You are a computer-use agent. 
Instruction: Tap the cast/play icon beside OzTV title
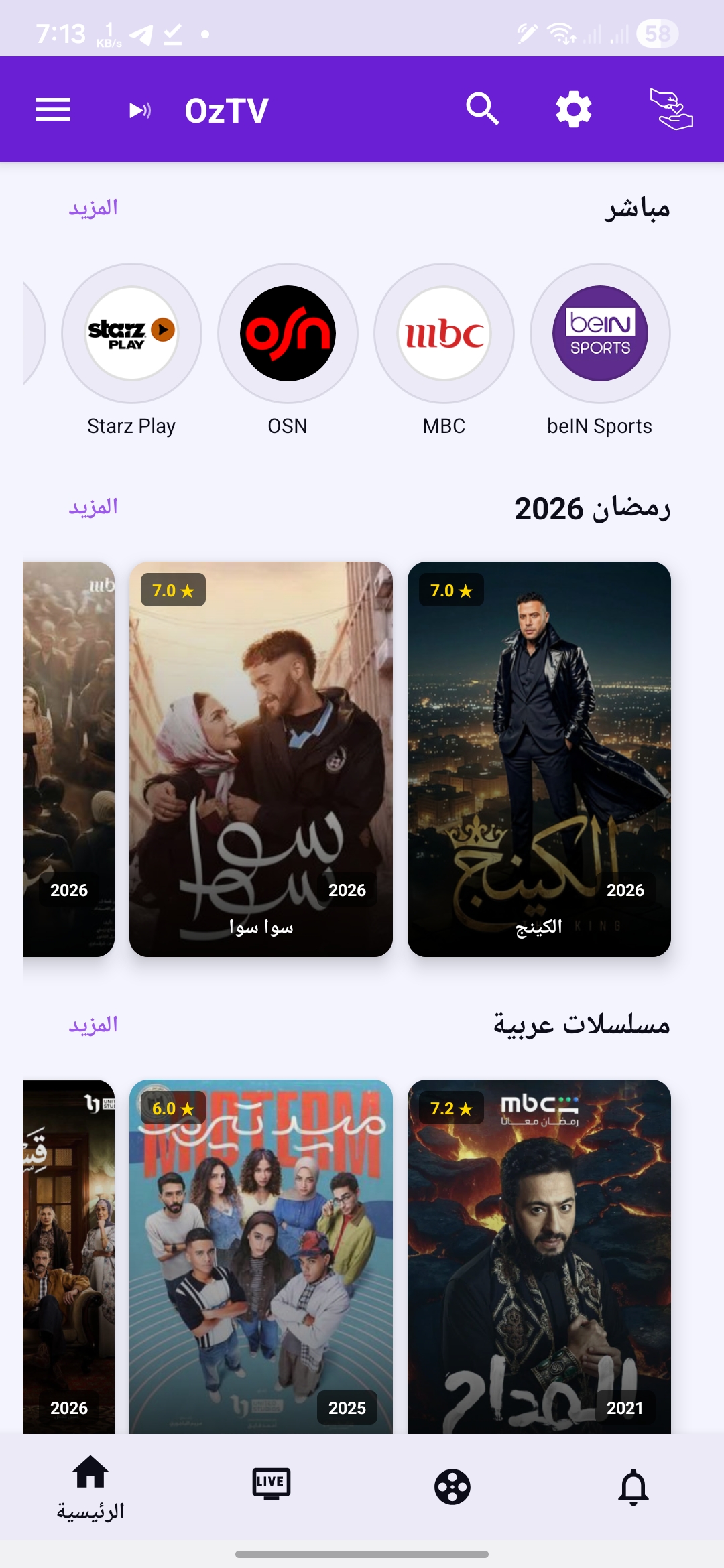pyautogui.click(x=139, y=109)
